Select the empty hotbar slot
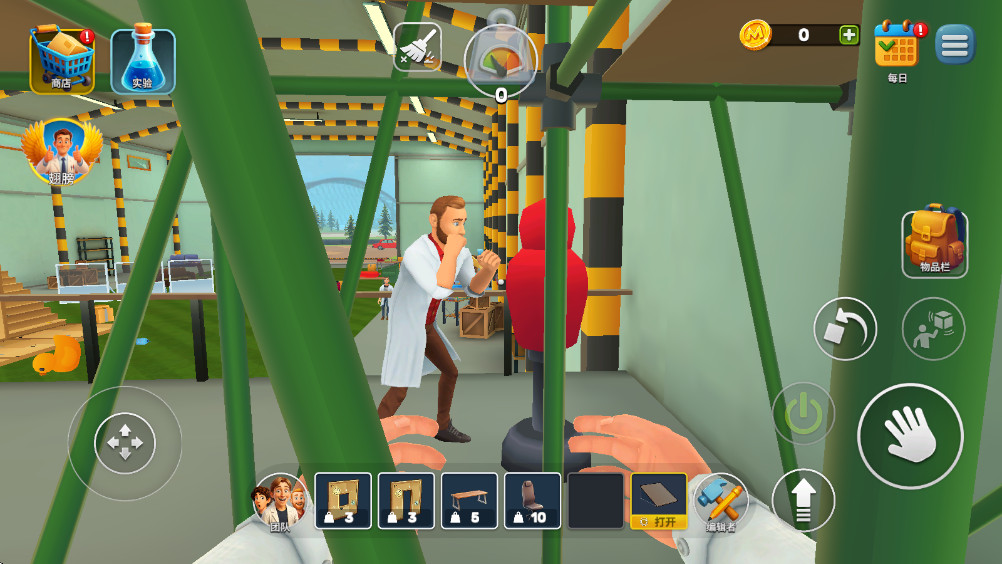 click(x=595, y=500)
